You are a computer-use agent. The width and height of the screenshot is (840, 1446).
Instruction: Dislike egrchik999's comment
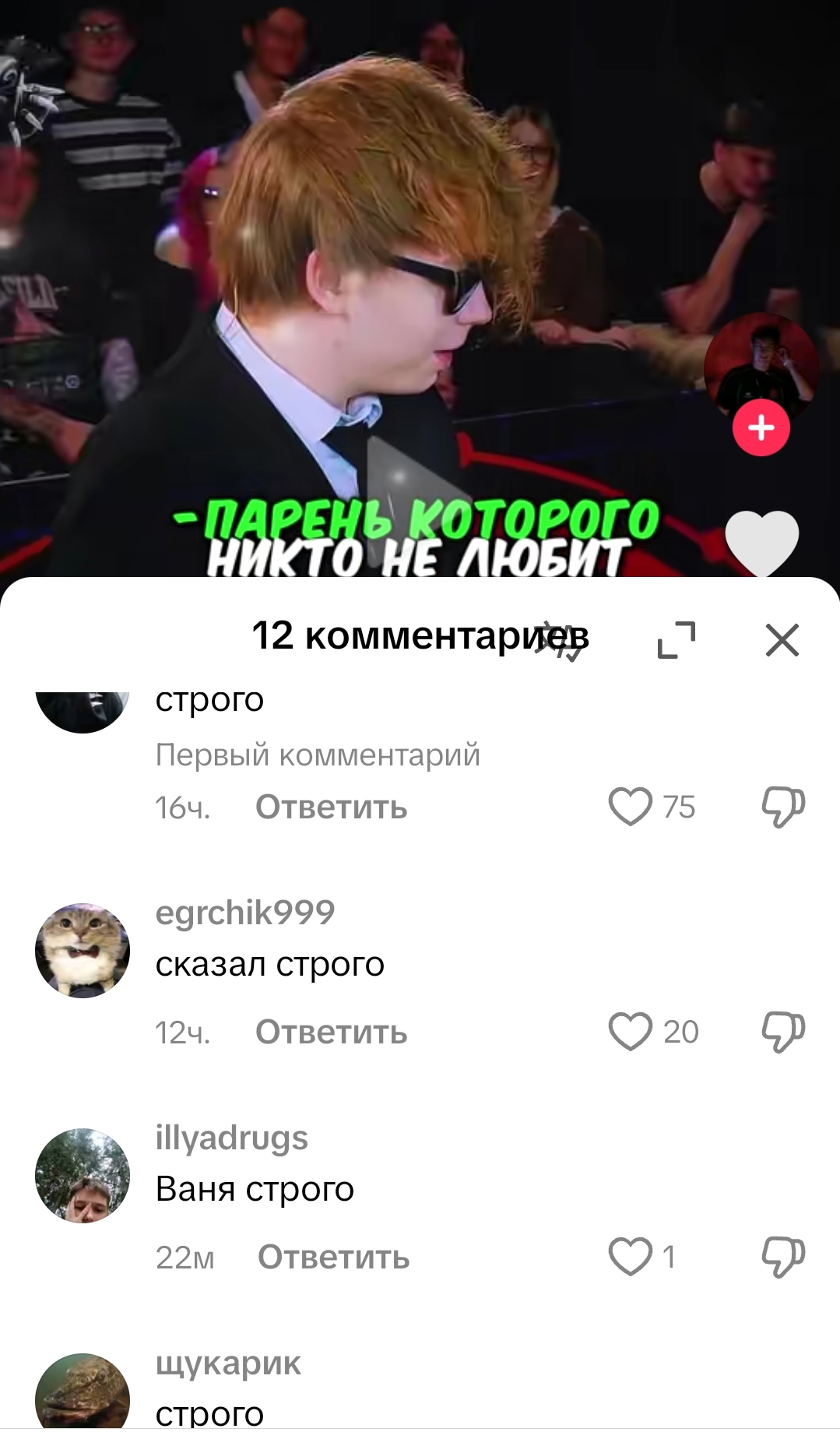coord(782,1032)
